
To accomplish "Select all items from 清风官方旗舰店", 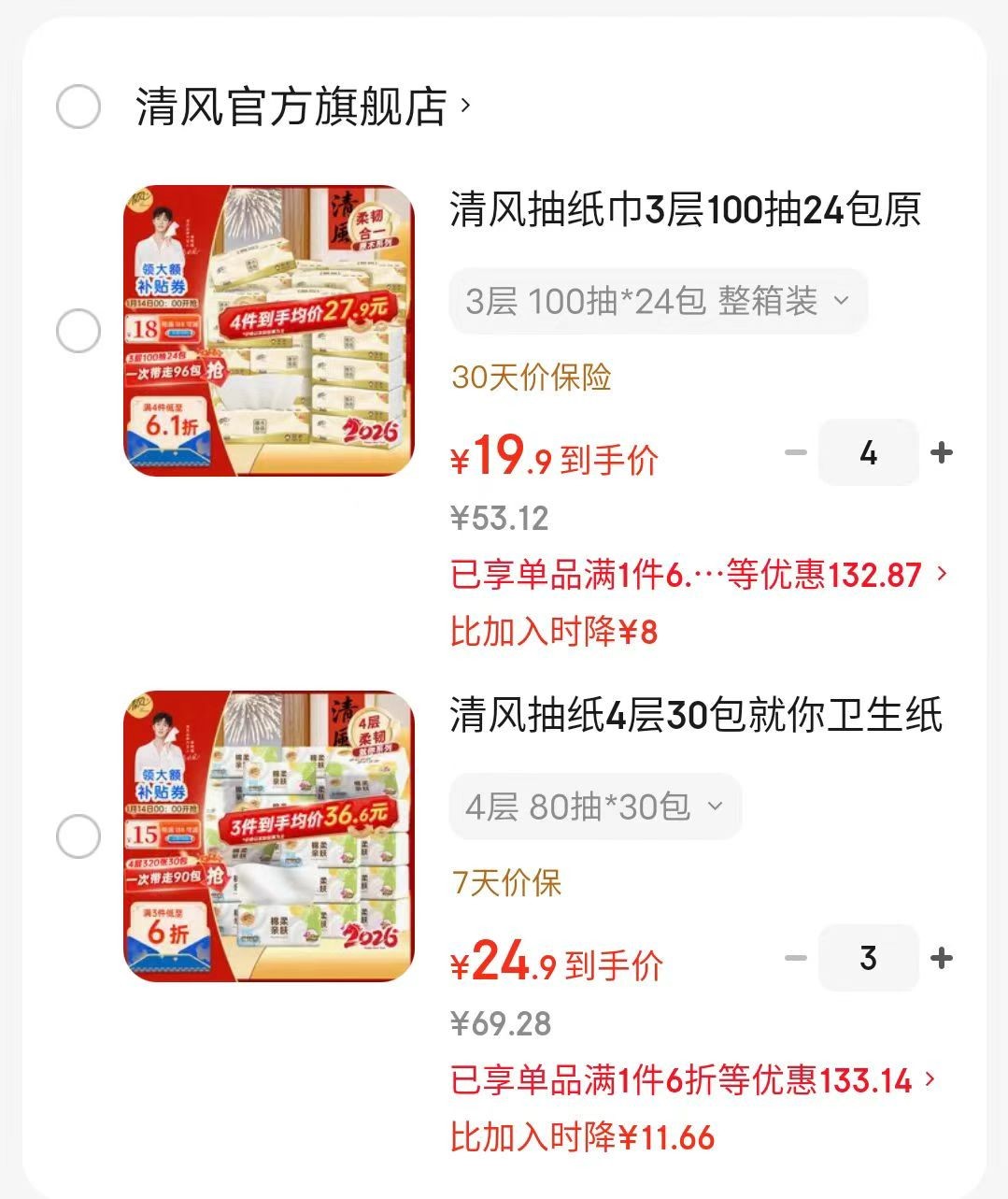I will coord(78,107).
